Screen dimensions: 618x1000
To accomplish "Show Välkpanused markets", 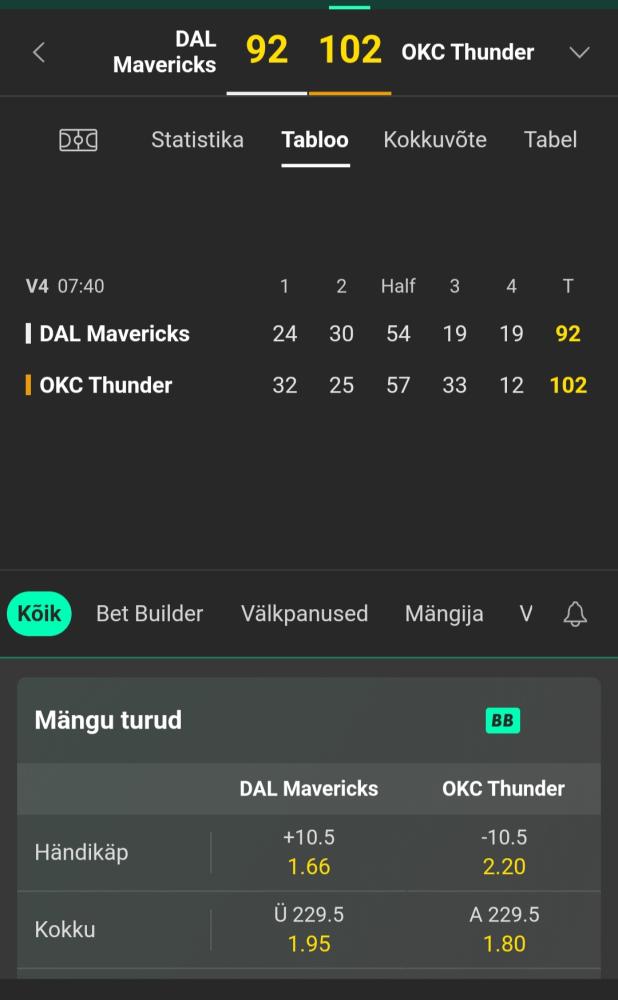I will coord(304,614).
